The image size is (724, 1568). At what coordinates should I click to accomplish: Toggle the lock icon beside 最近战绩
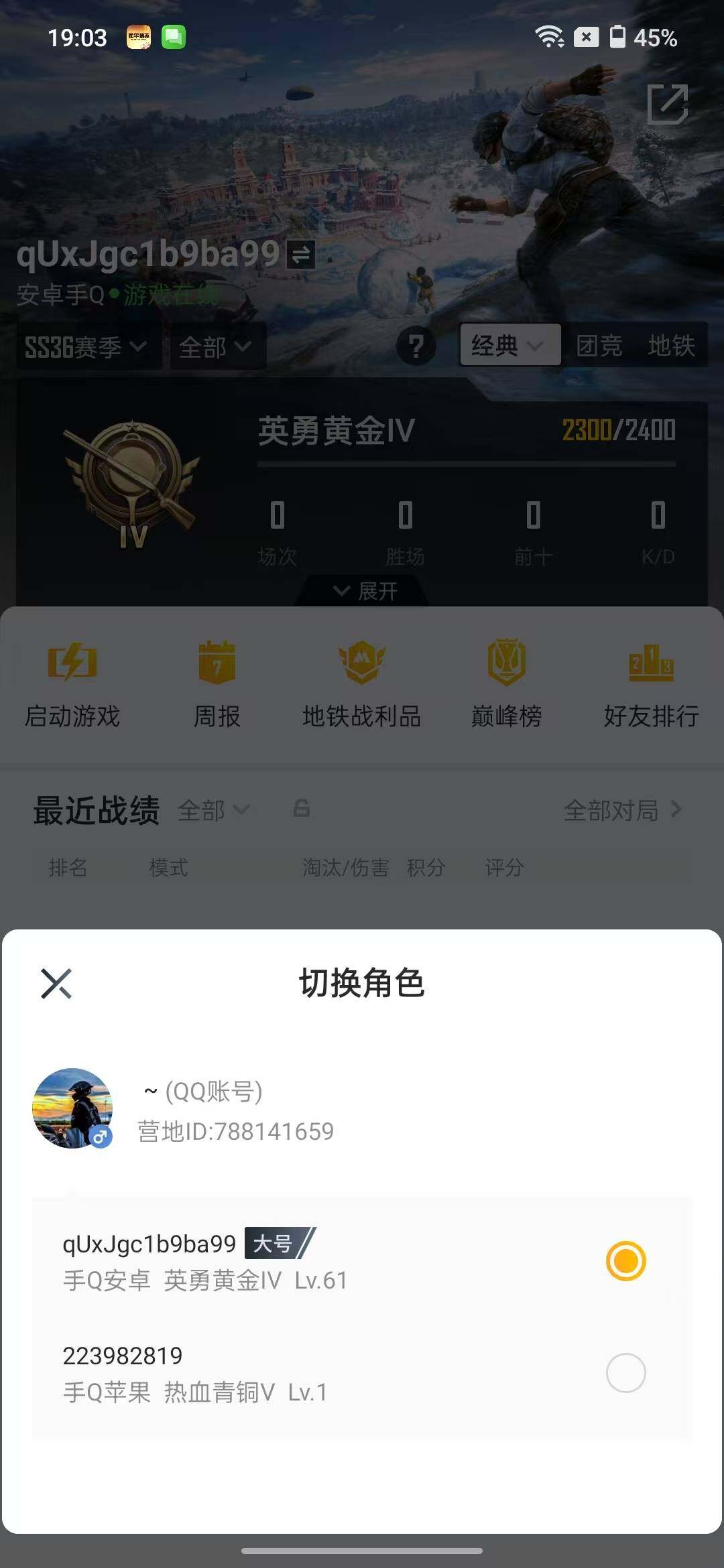(x=301, y=809)
